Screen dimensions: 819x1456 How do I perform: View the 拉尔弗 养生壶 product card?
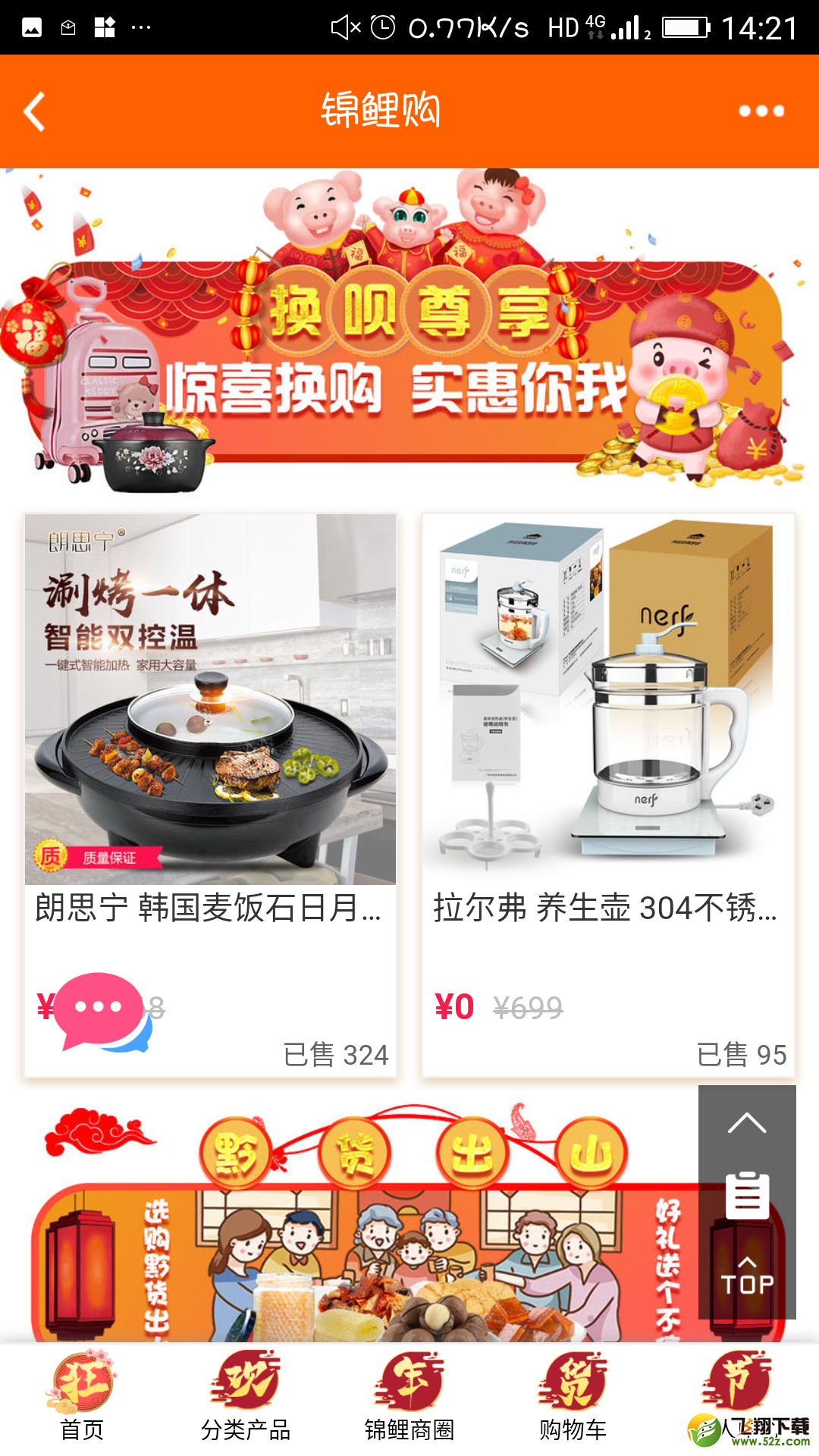click(x=608, y=795)
